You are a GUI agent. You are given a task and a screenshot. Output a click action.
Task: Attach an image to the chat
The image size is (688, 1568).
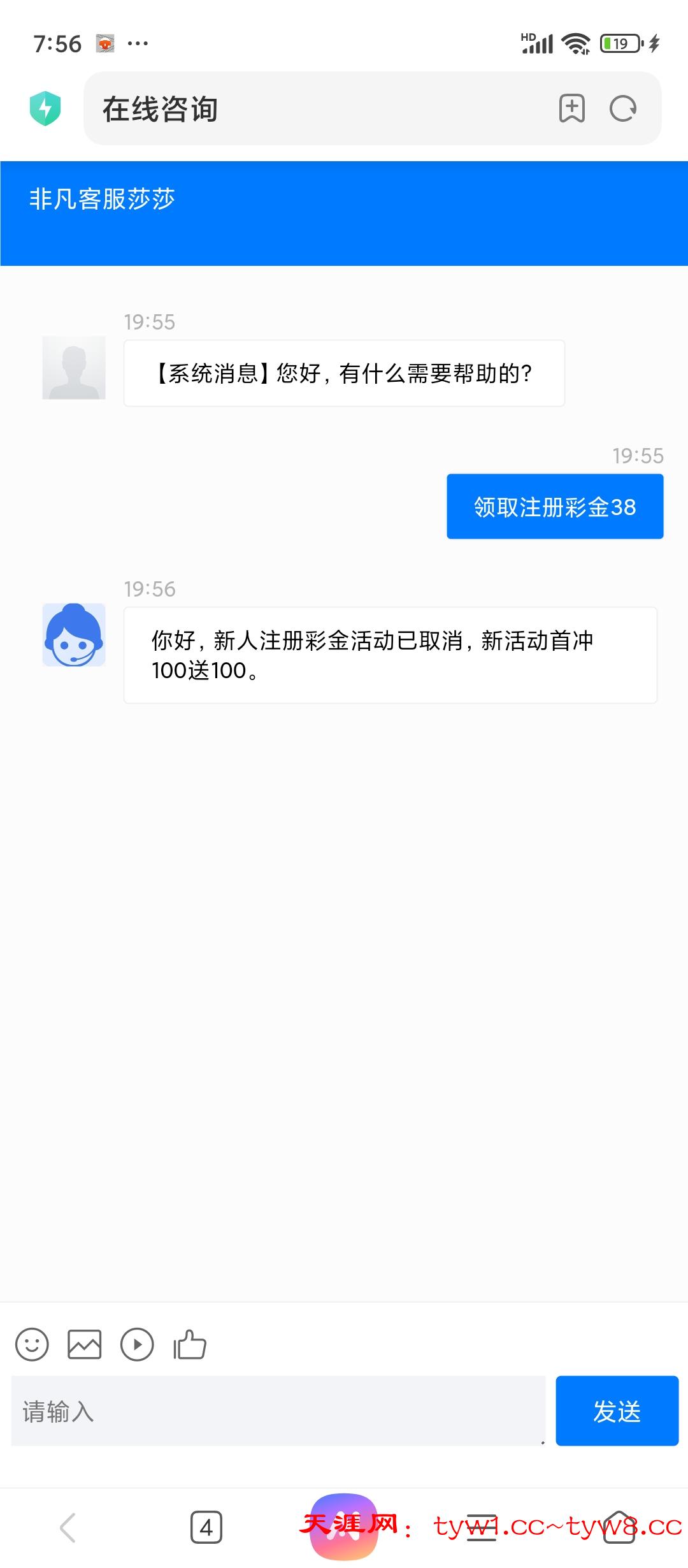click(x=85, y=1345)
